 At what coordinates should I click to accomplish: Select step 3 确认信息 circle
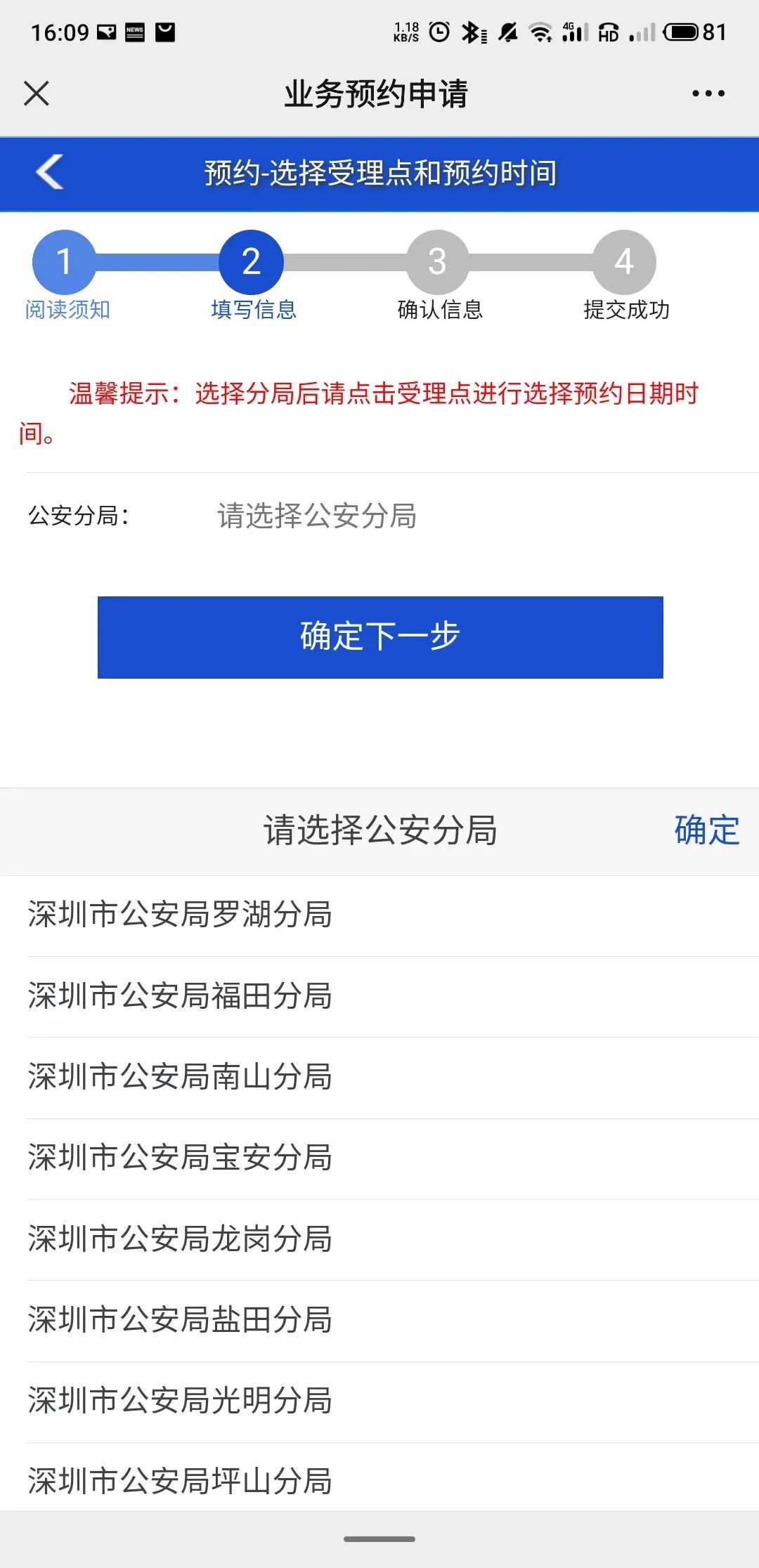[437, 261]
